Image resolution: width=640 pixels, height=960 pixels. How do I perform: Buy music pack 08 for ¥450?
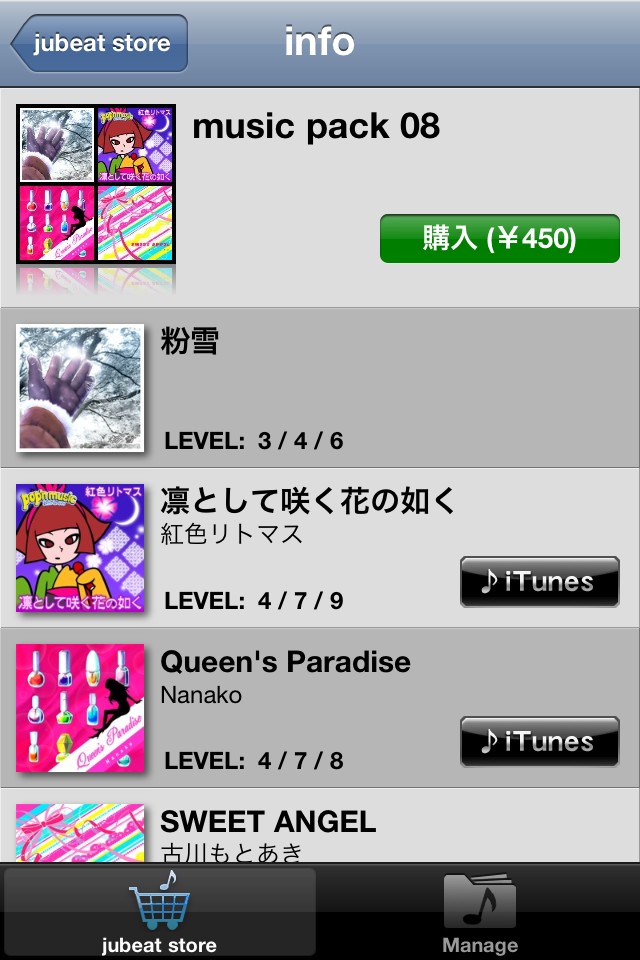[499, 238]
